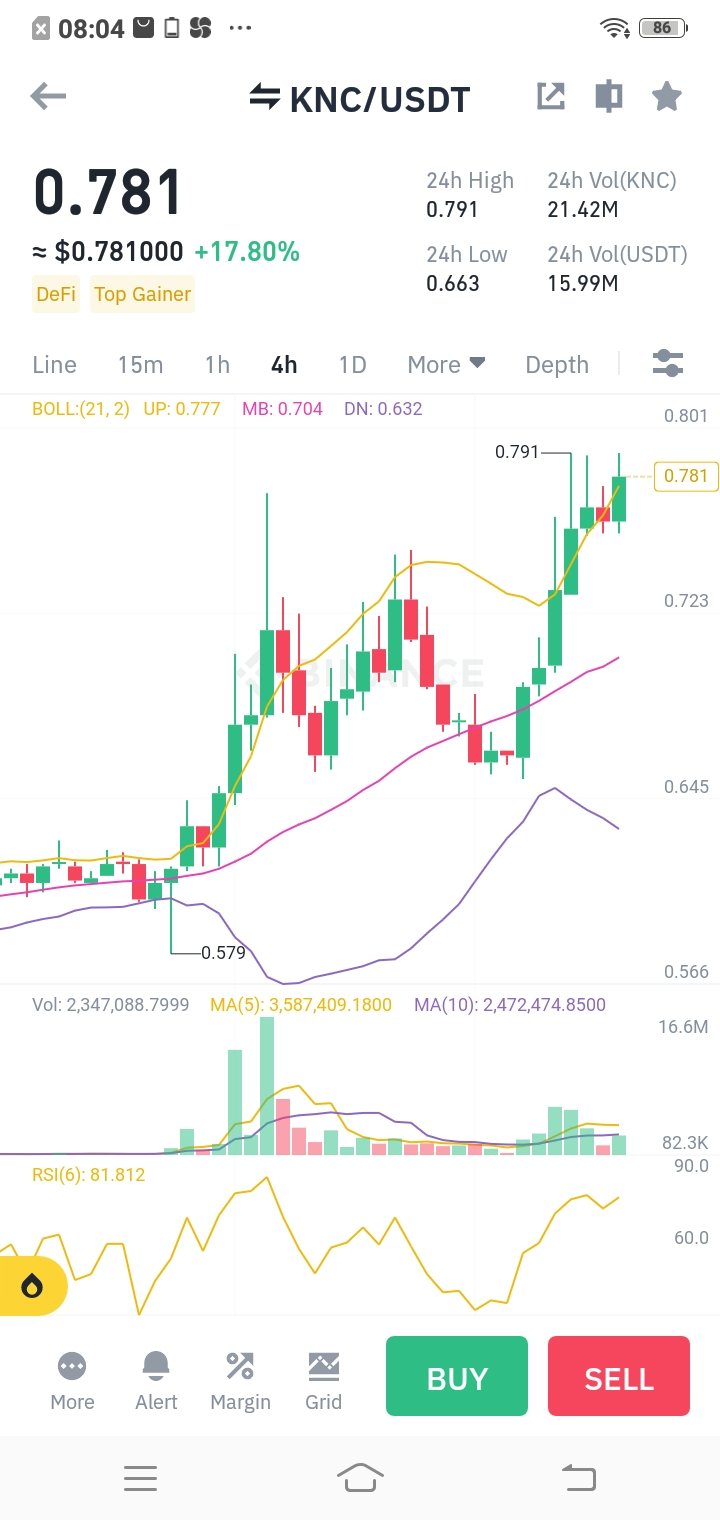Set a price Alert

[156, 1380]
